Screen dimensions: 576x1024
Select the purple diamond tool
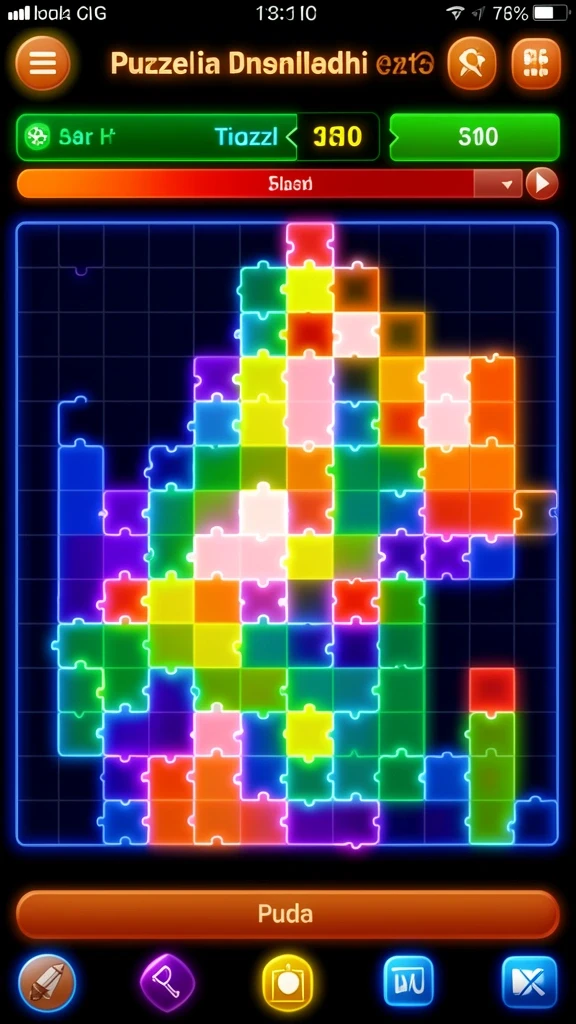tap(167, 982)
